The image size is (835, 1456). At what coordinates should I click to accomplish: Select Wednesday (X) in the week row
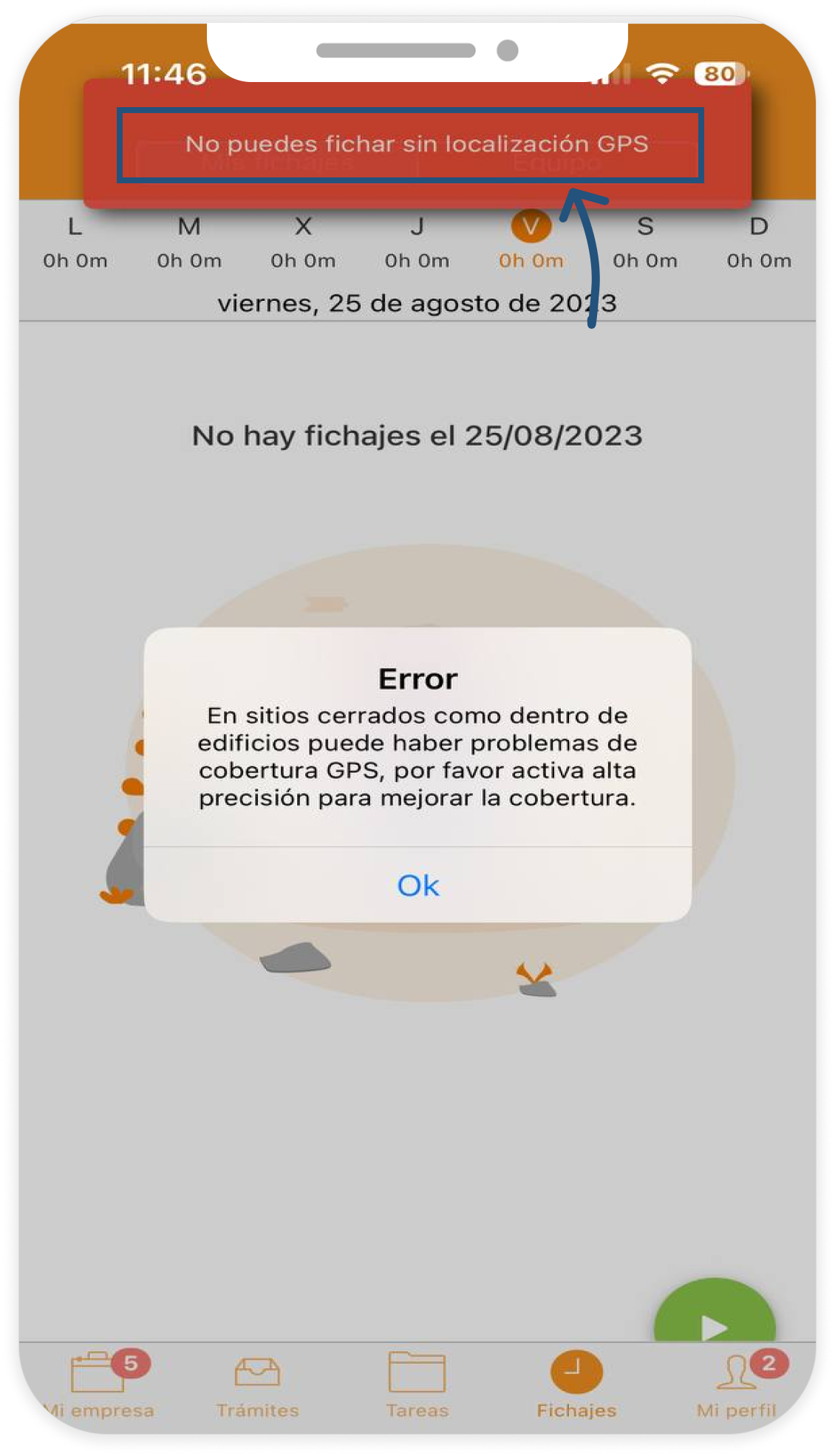pyautogui.click(x=303, y=242)
